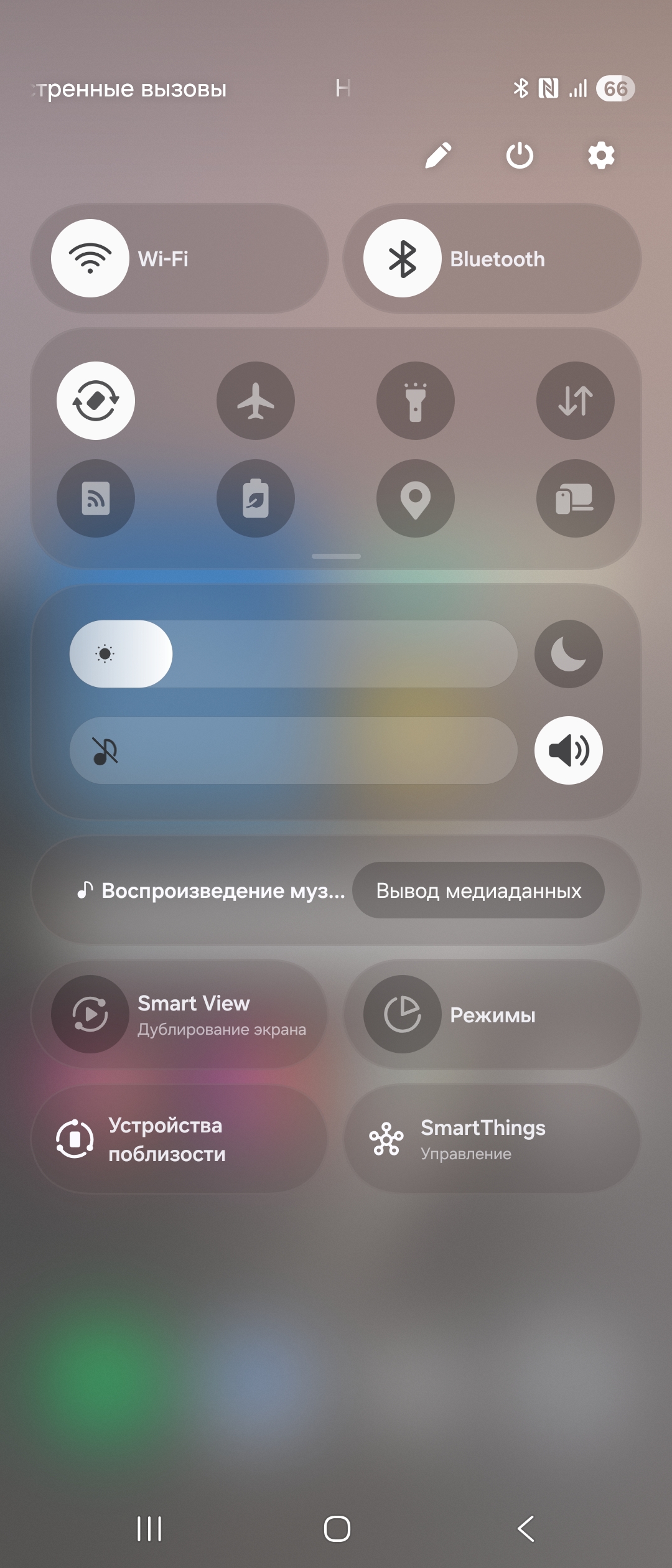
Task: Open the power menu
Action: tap(520, 155)
